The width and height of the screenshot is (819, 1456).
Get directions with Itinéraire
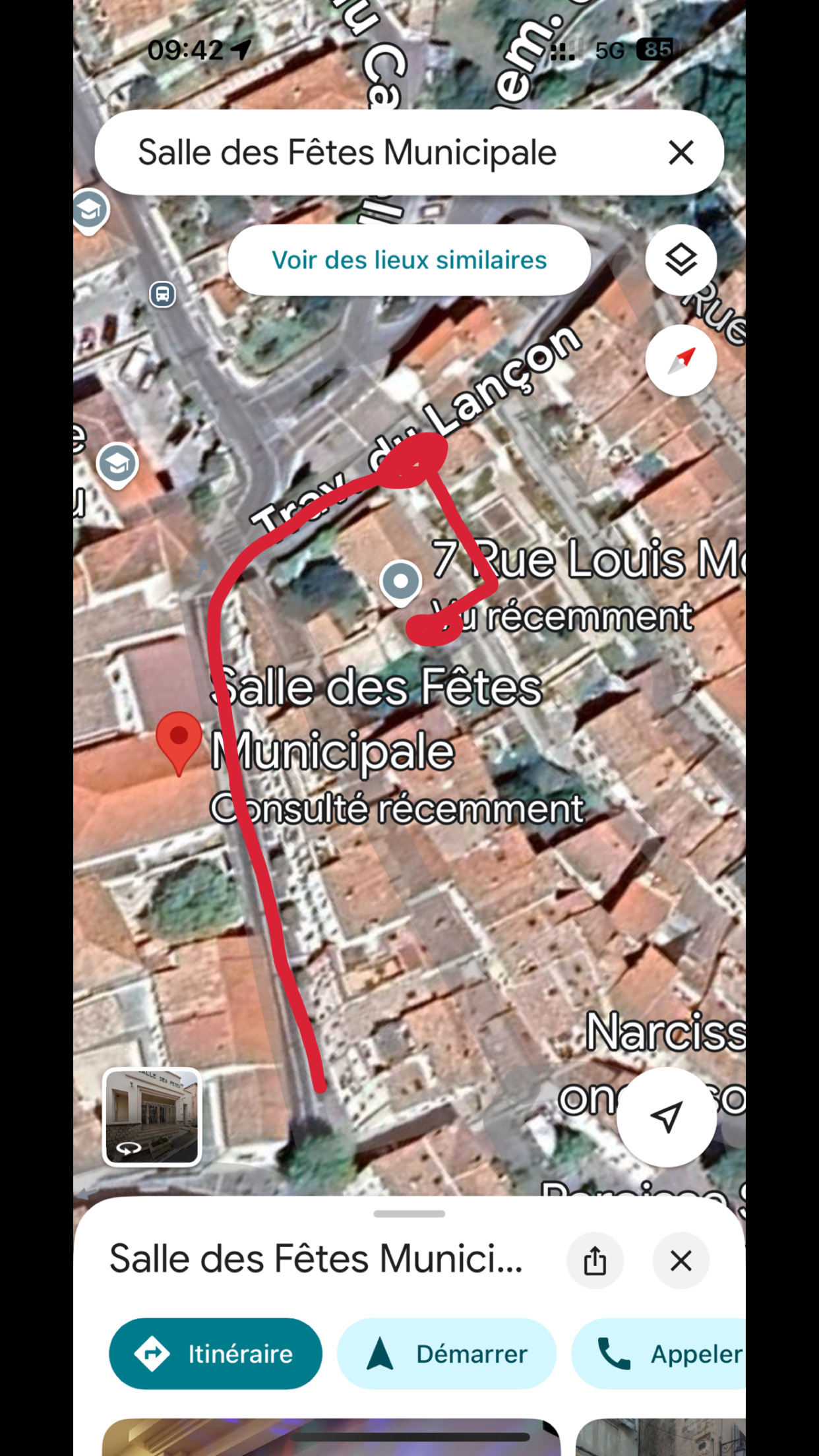pyautogui.click(x=216, y=1354)
